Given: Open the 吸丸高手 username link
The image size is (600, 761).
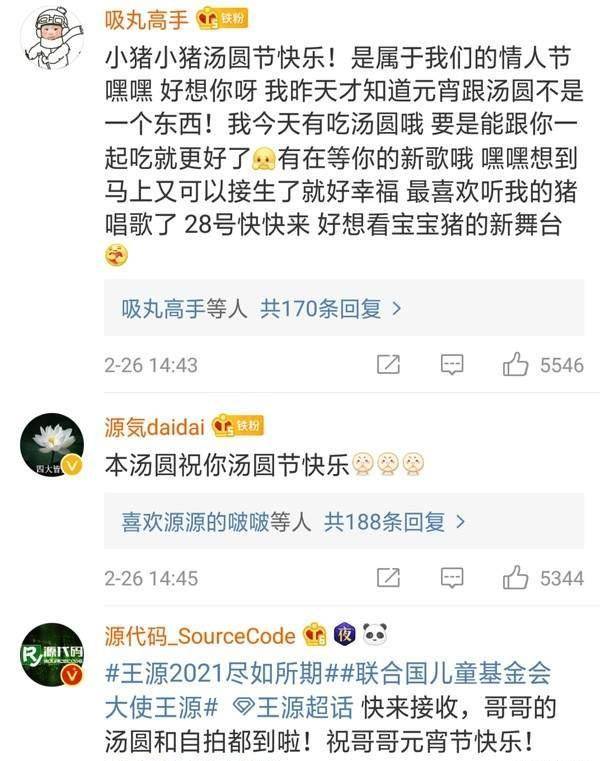Looking at the screenshot, I should point(149,17).
